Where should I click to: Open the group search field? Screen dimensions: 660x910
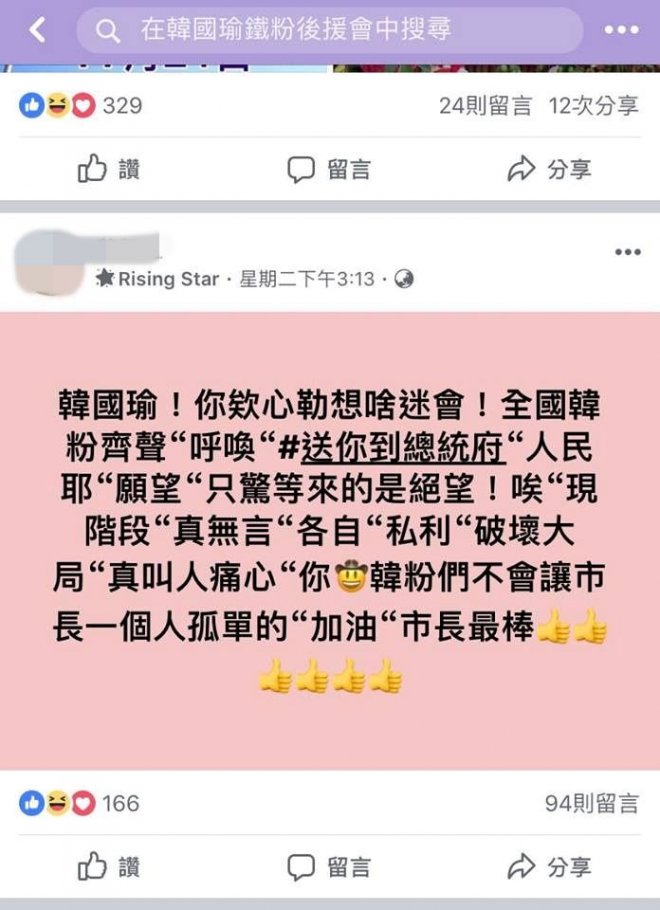click(330, 31)
